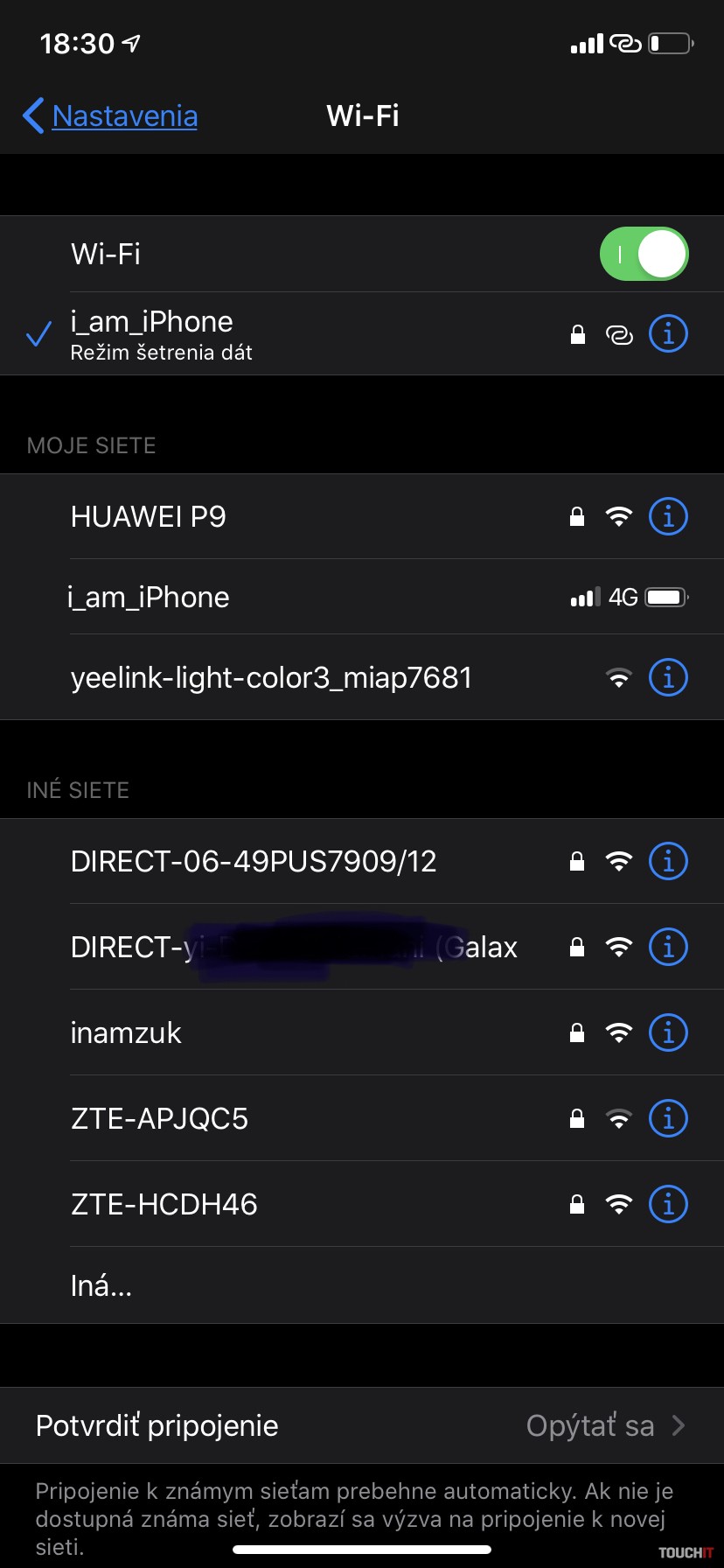Screen dimensions: 724x1568
Task: View info for inamzuk network
Action: (668, 1033)
